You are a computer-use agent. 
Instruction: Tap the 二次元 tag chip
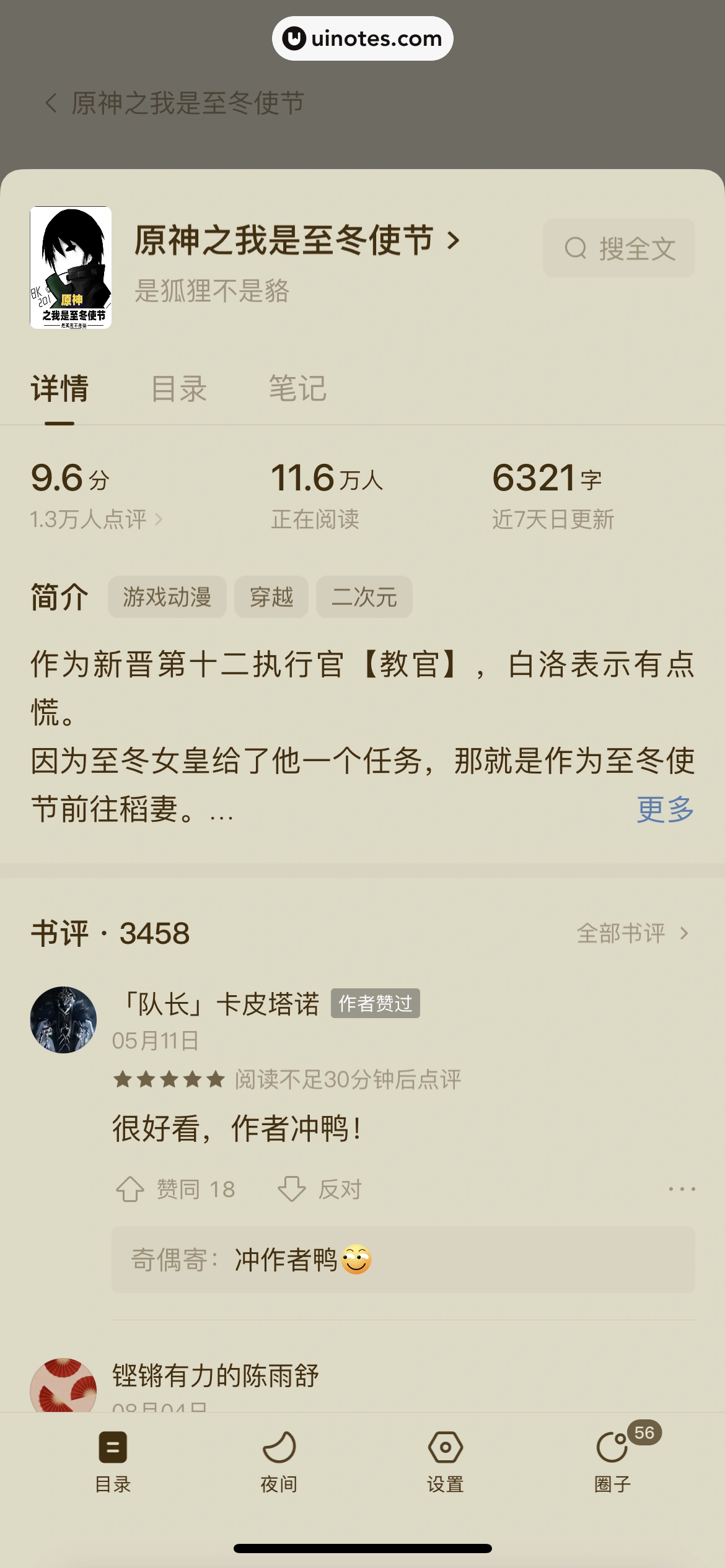(x=364, y=597)
